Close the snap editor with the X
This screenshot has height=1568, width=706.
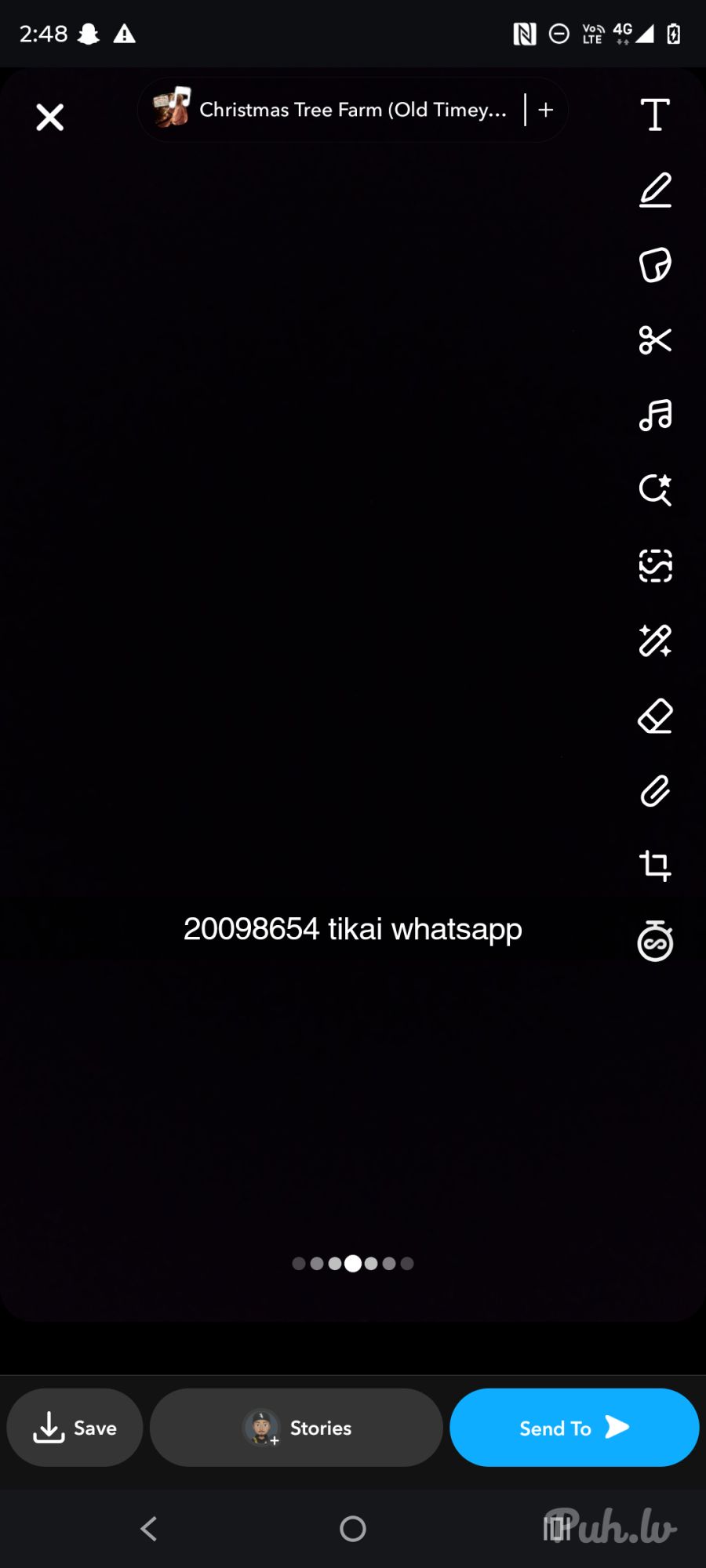49,118
